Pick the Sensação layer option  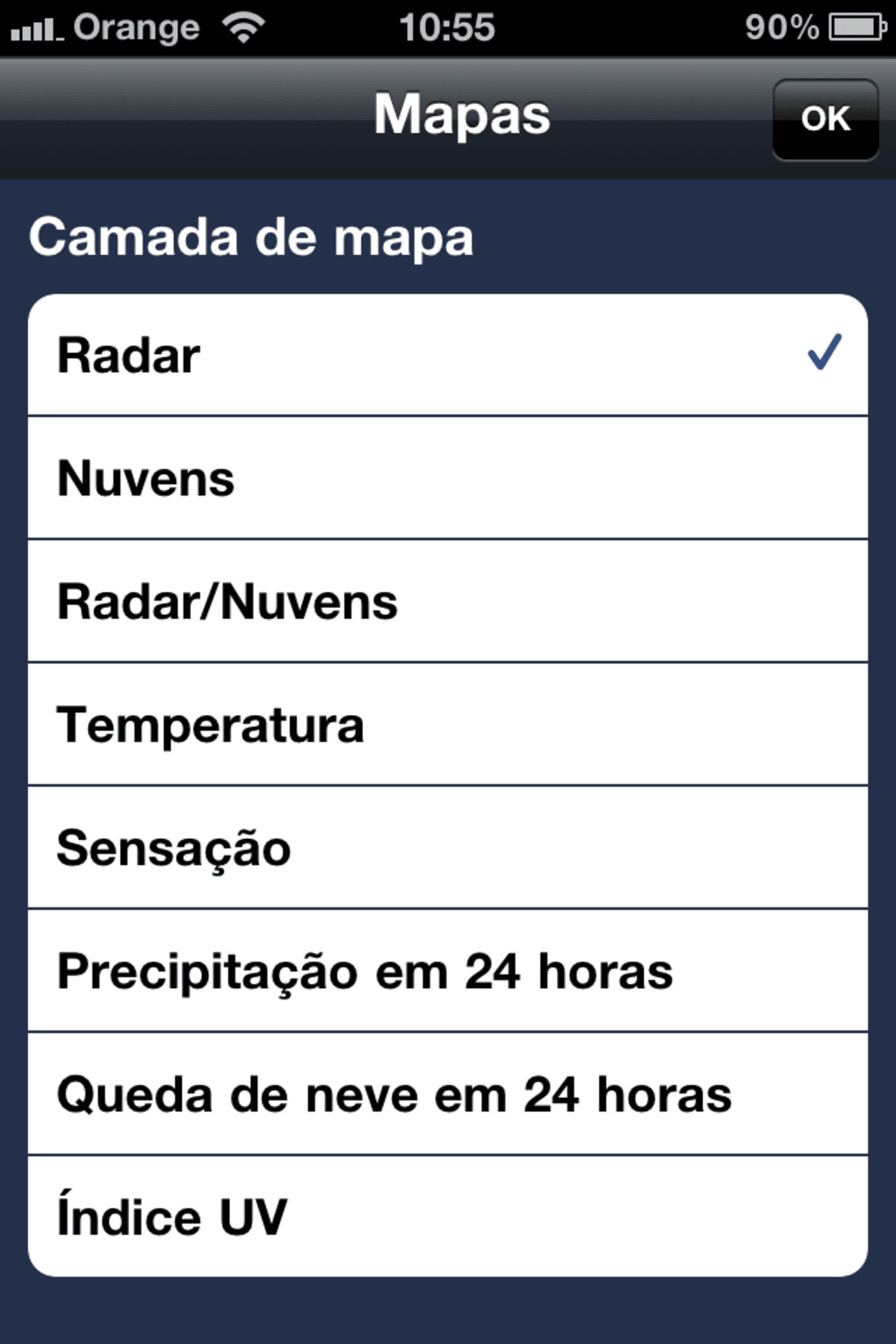pyautogui.click(x=447, y=848)
